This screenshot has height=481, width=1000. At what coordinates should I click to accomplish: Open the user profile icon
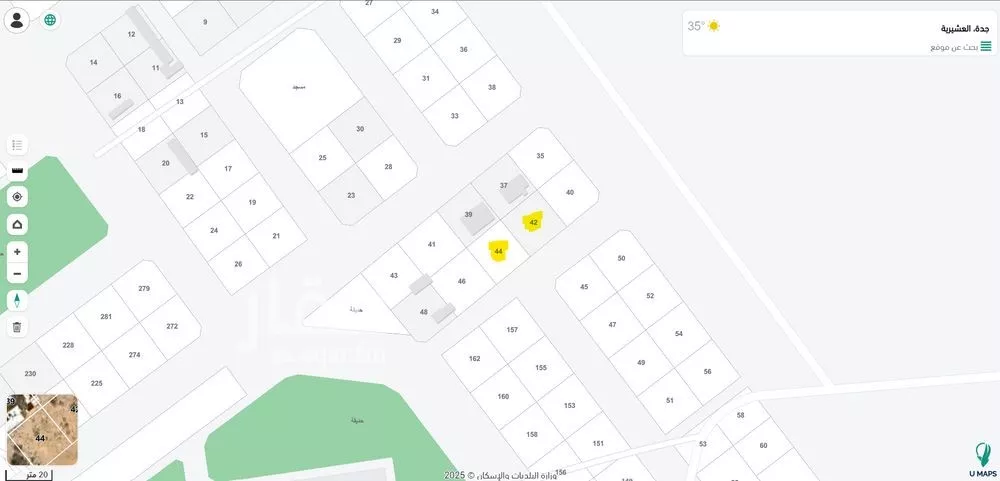pyautogui.click(x=17, y=20)
